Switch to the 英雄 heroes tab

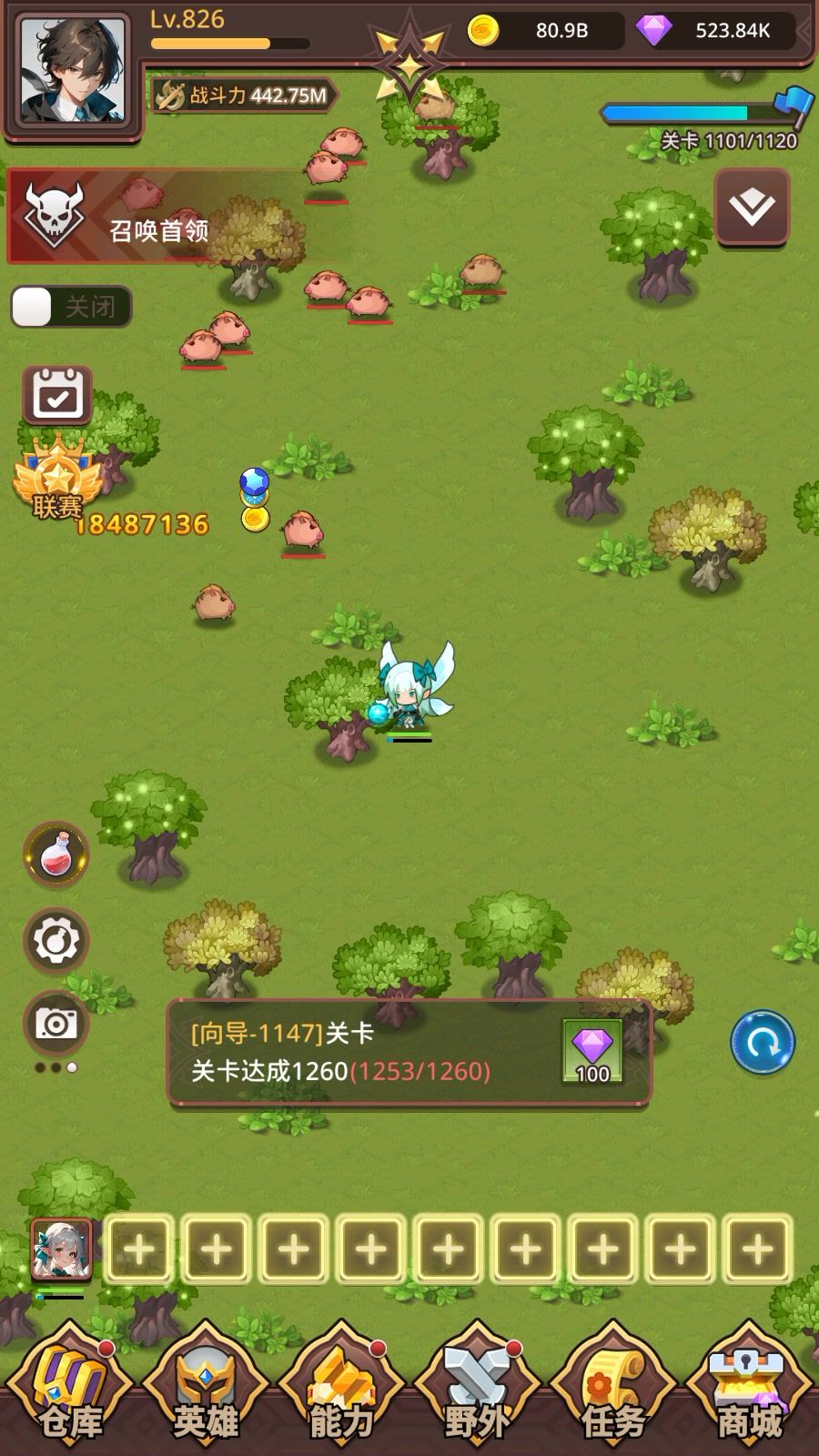[x=206, y=1390]
